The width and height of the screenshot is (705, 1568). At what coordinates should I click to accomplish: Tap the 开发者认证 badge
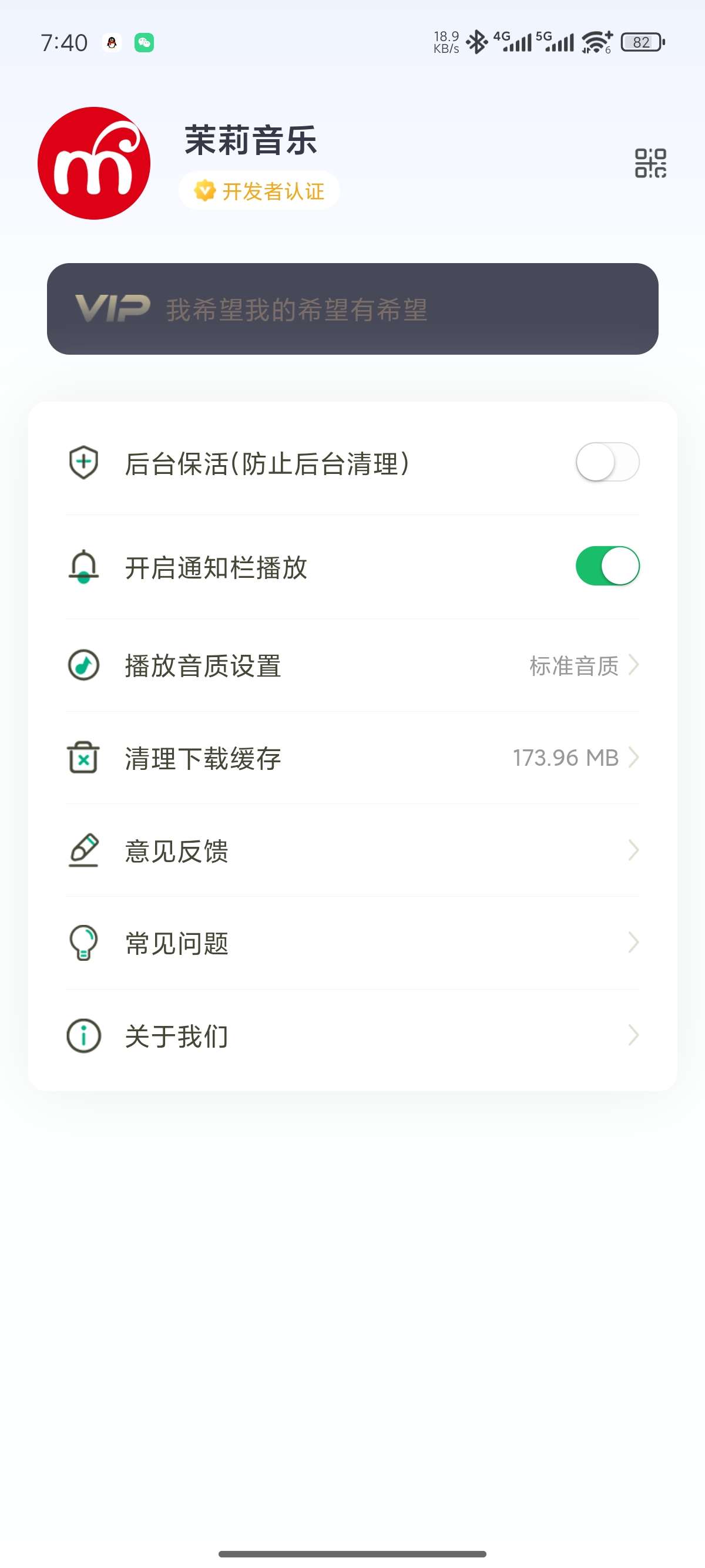(259, 191)
